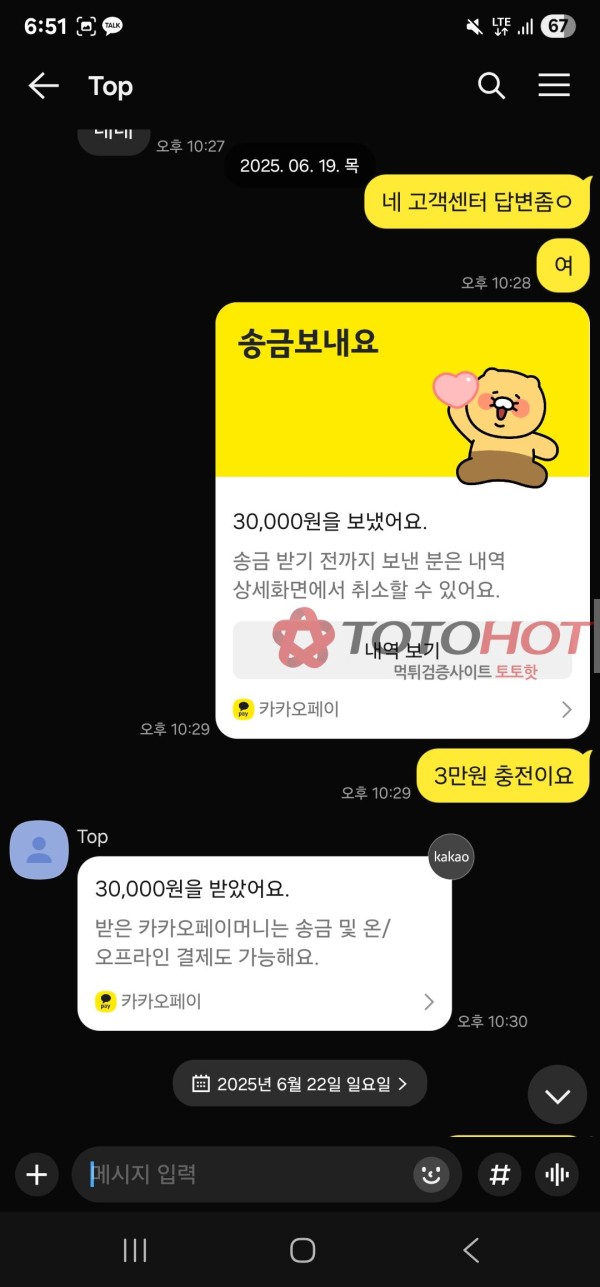The image size is (600, 1287).
Task: Jump to latest messages with down arrow
Action: coord(557,1096)
